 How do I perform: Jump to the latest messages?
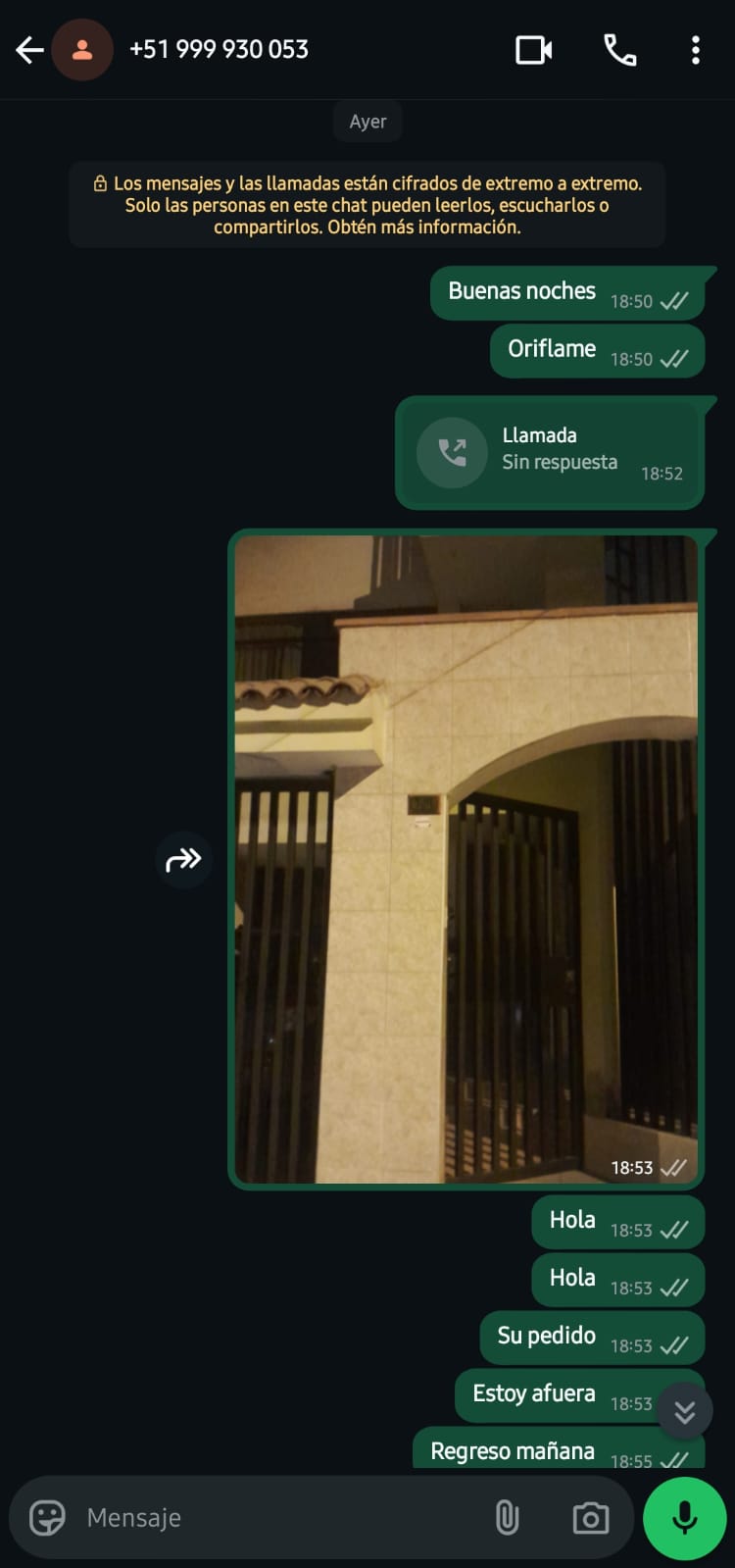tap(684, 1411)
